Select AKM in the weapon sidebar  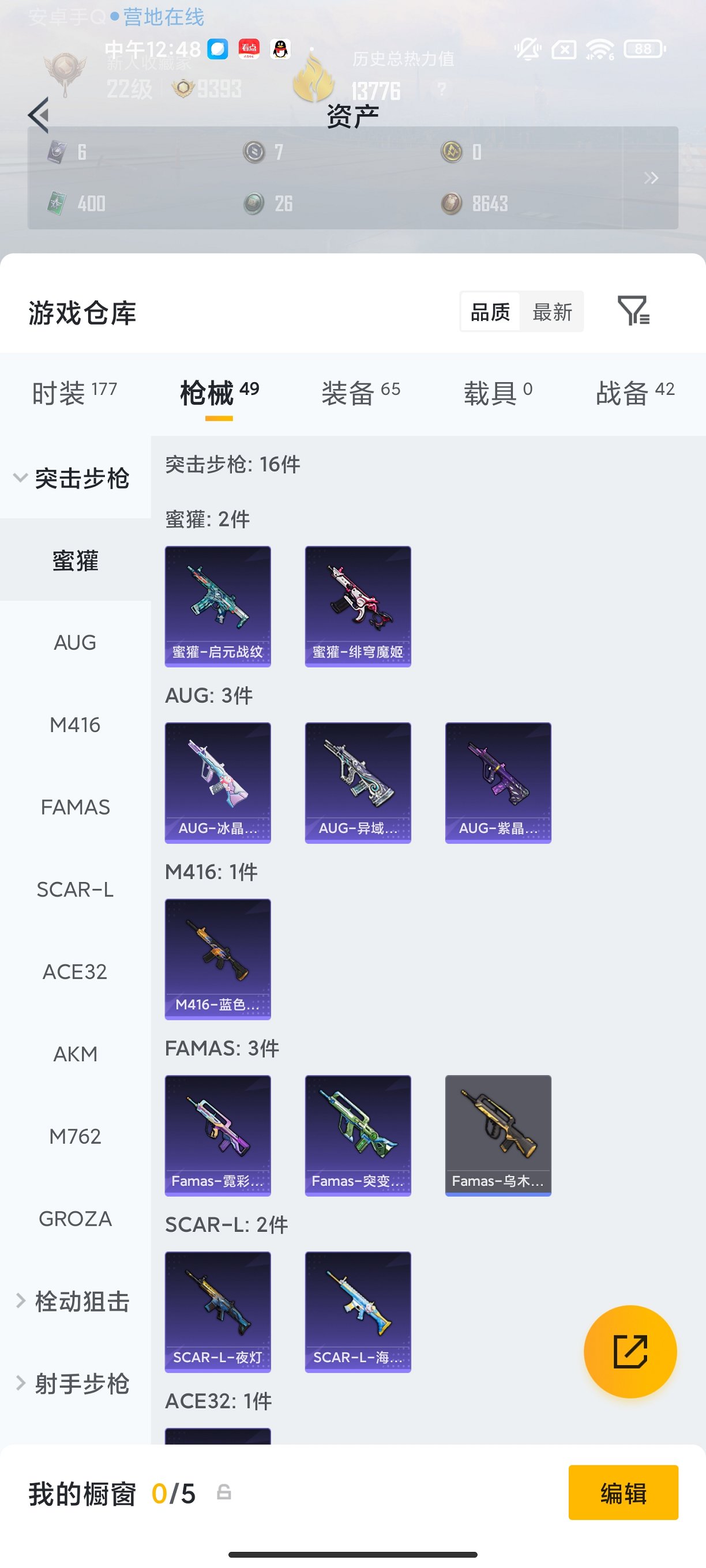pyautogui.click(x=74, y=1054)
